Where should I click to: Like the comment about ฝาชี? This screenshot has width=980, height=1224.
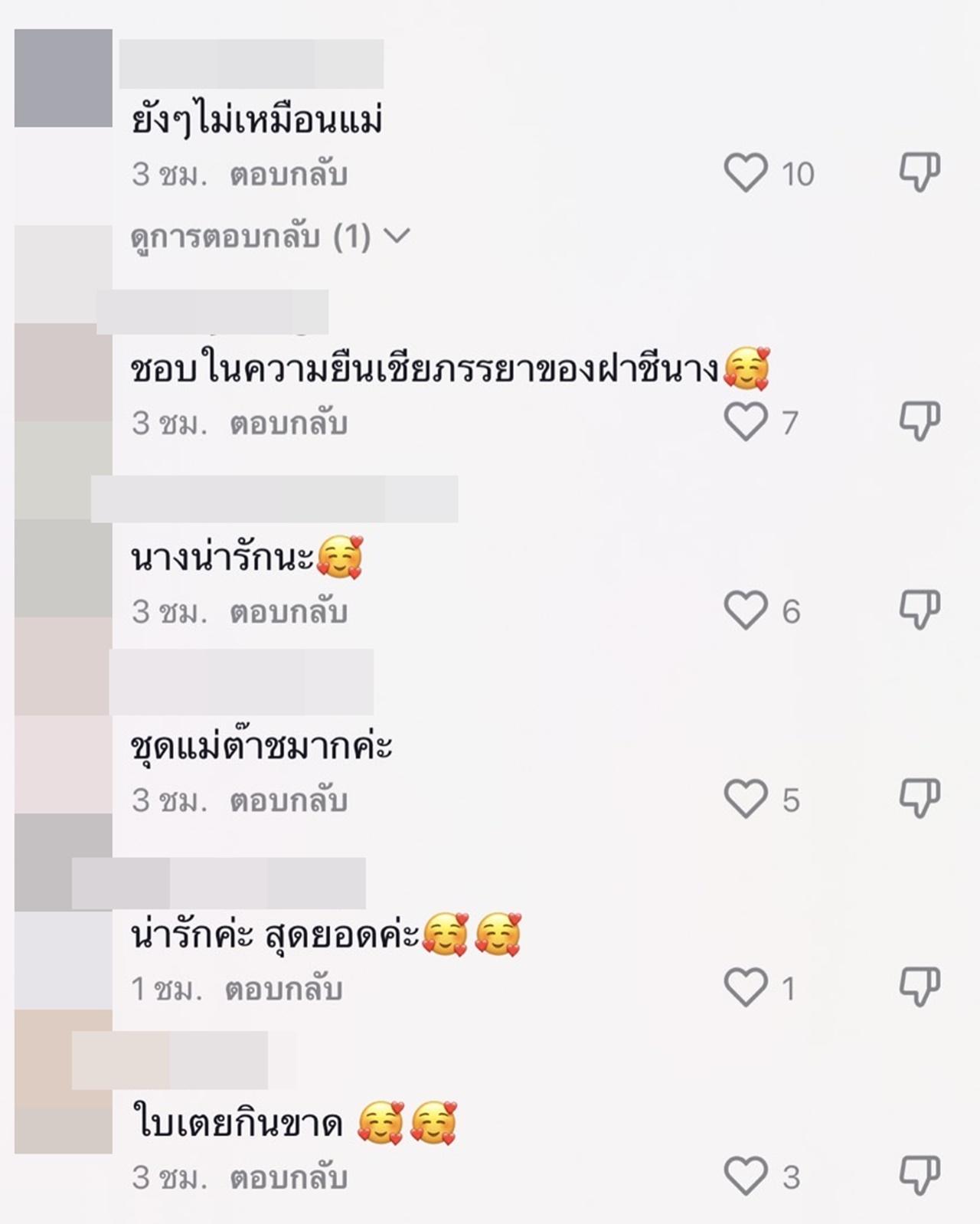(746, 422)
